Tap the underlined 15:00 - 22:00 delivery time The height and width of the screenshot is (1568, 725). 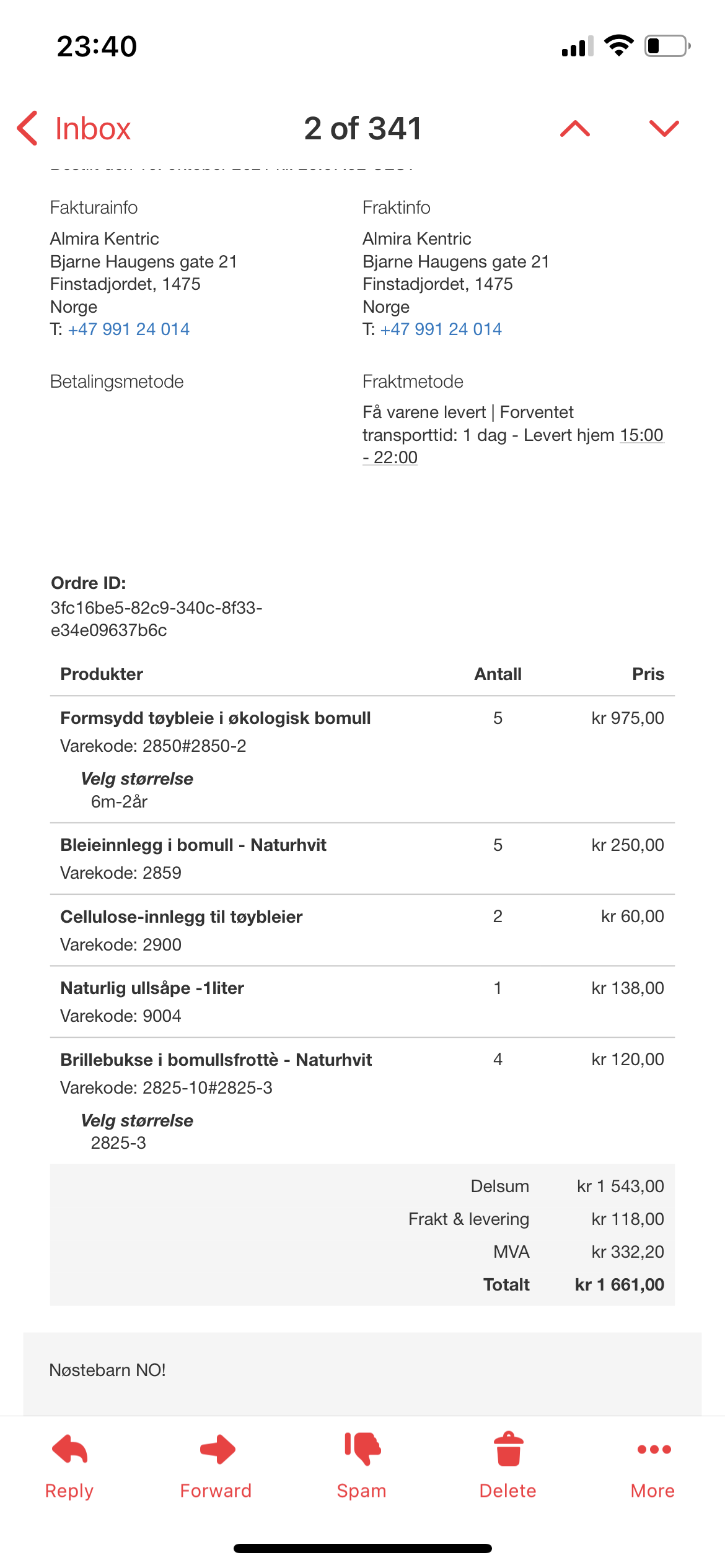513,446
